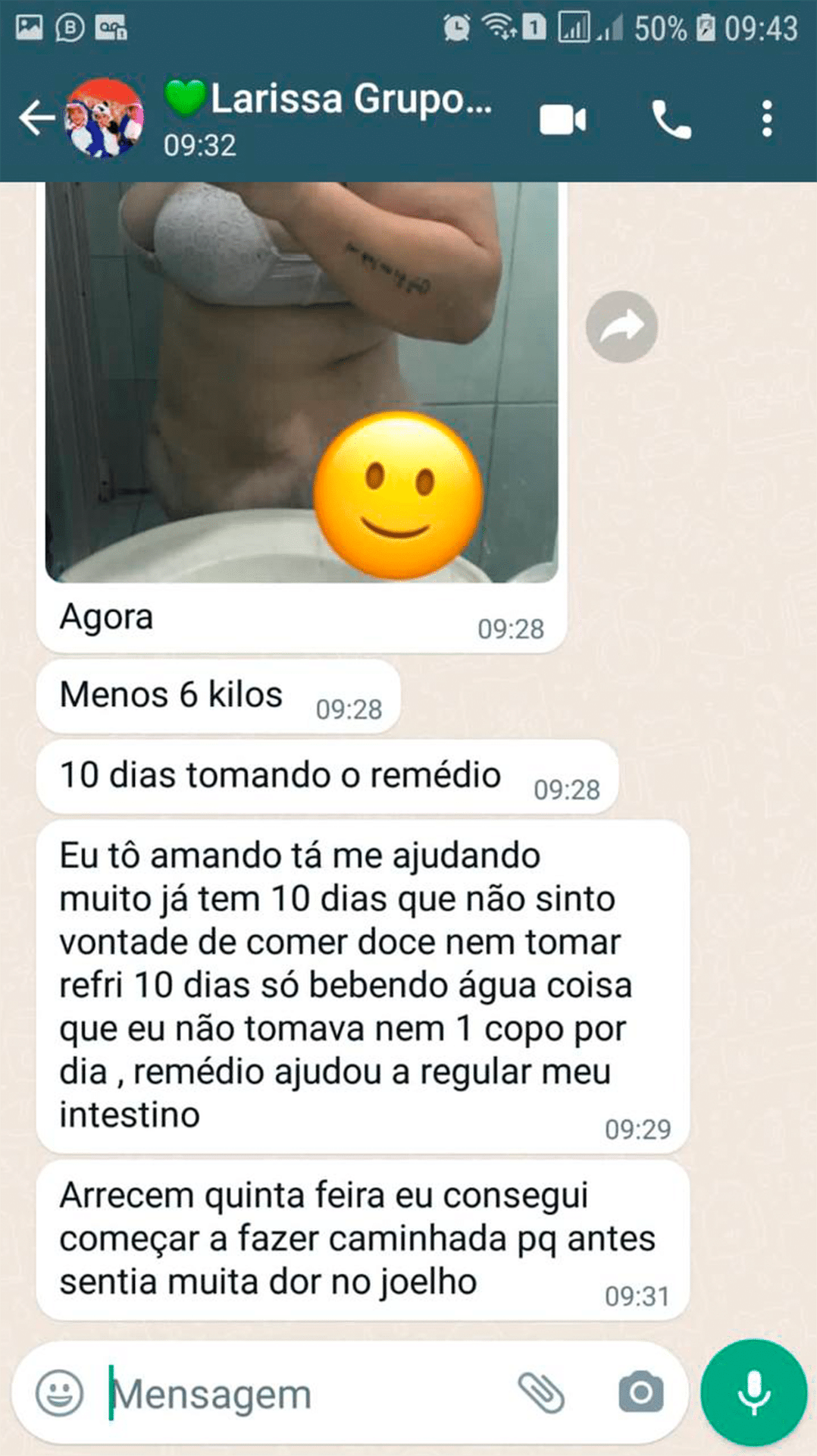Screen dimensions: 817x1456
Task: Open the camera to take a photo
Action: pyautogui.click(x=640, y=1393)
